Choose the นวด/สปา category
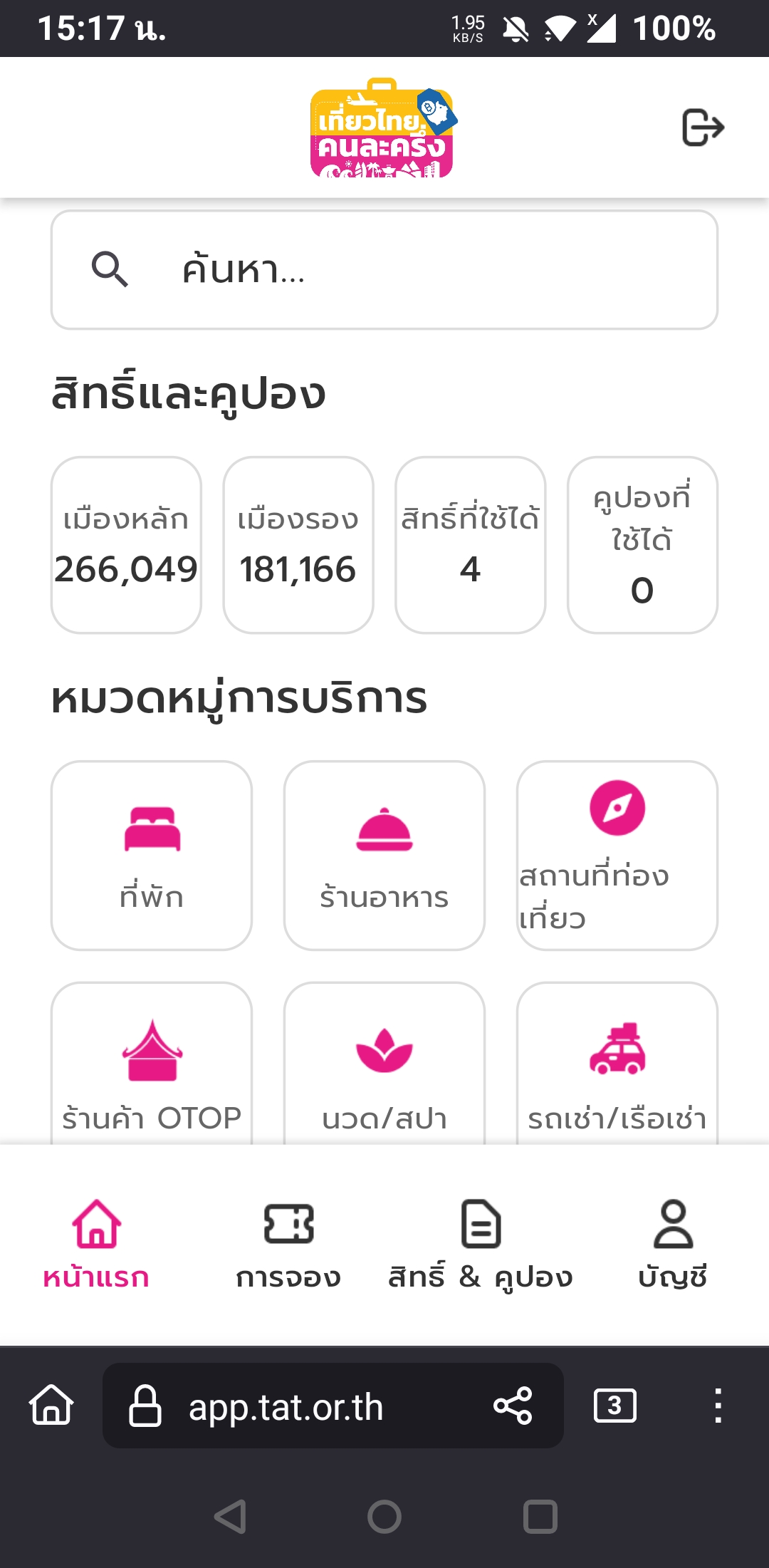This screenshot has height=1568, width=769. click(x=384, y=1063)
